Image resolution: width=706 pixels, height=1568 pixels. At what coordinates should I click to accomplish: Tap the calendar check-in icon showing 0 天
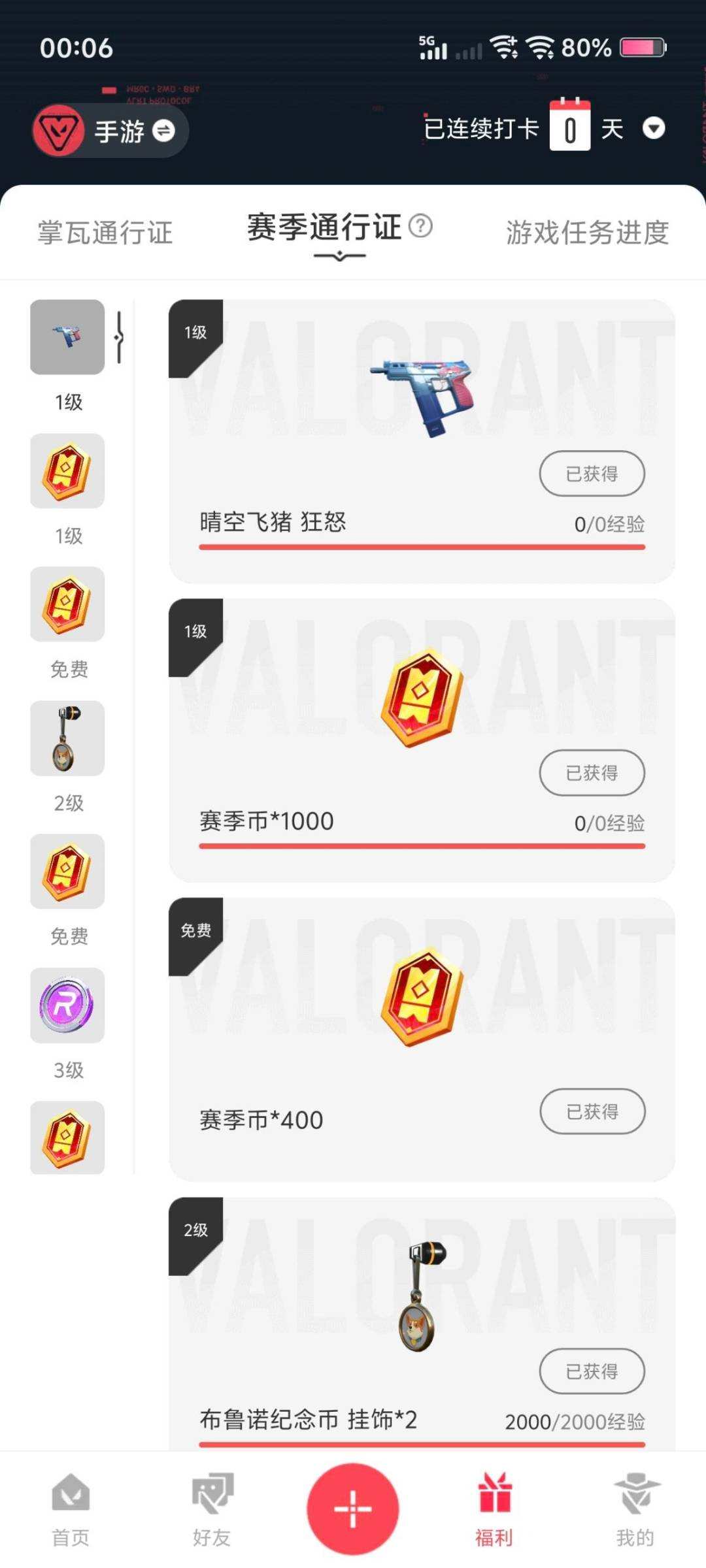(x=571, y=128)
